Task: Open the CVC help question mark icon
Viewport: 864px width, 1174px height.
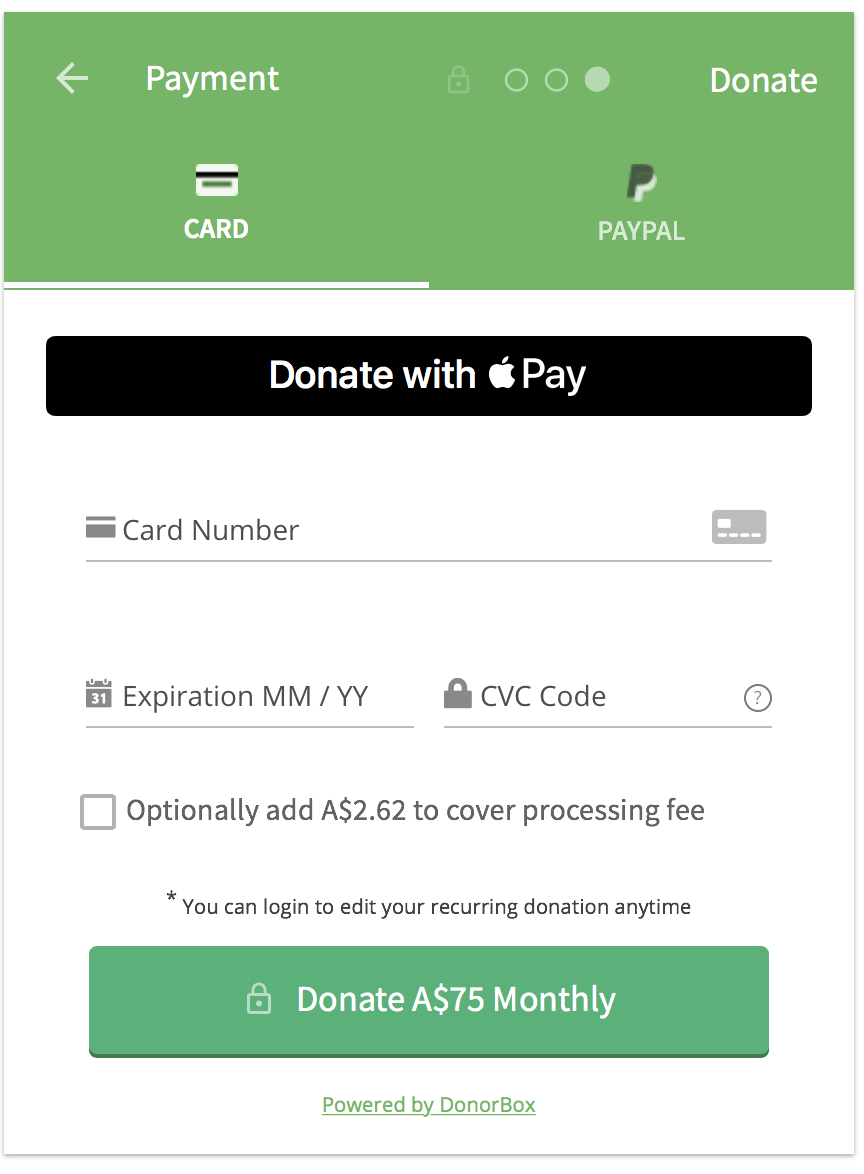Action: pyautogui.click(x=757, y=699)
